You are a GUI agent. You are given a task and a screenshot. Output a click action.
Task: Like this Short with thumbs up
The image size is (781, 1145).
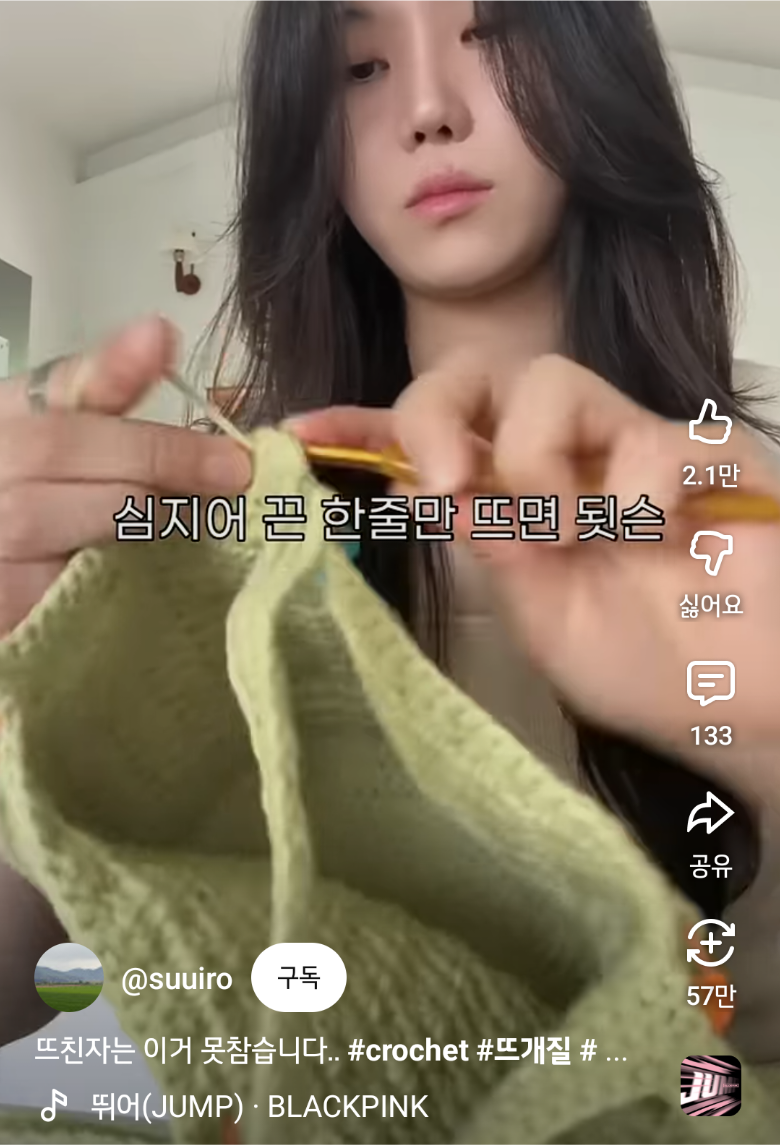pos(710,421)
